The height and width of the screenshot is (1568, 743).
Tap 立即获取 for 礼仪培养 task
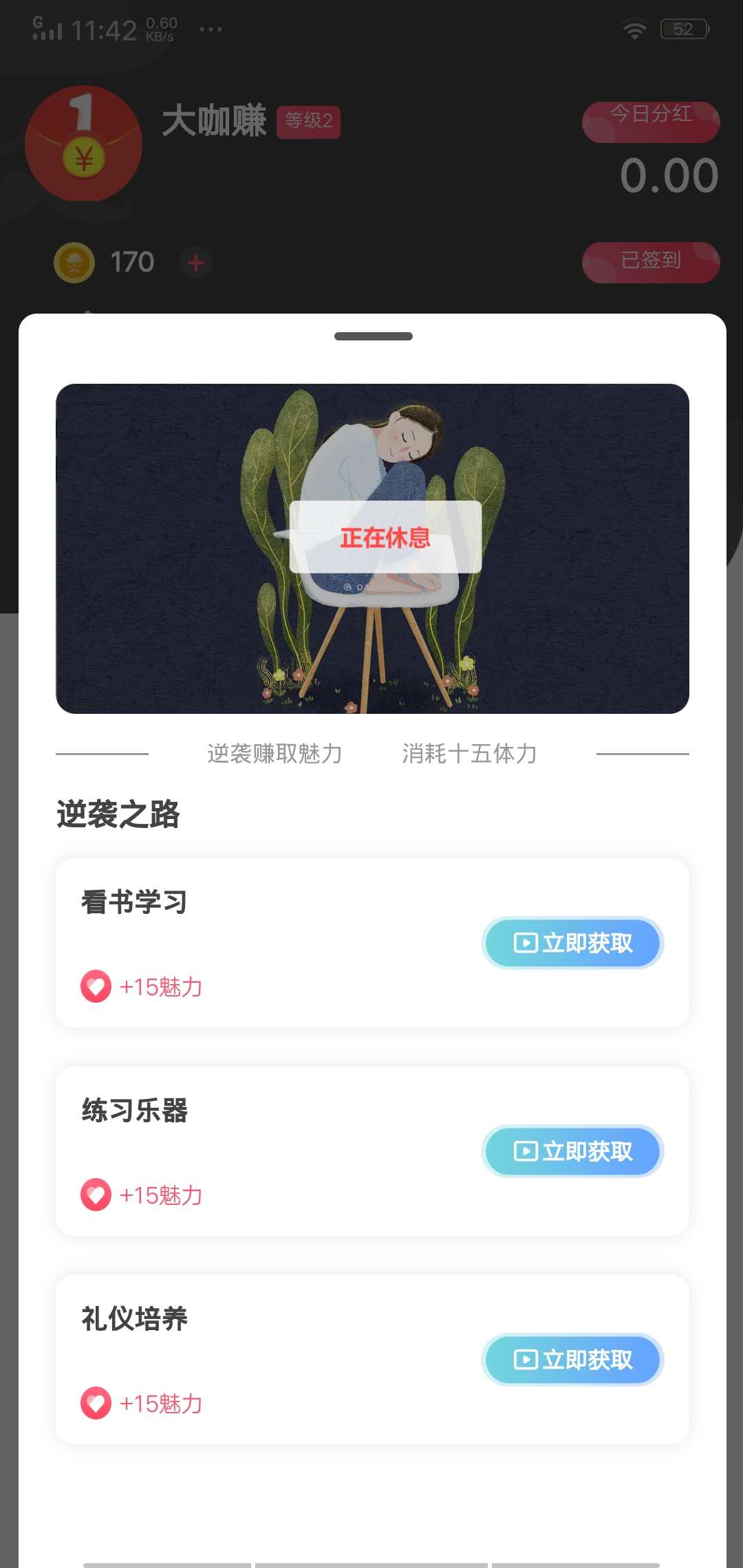point(572,1360)
